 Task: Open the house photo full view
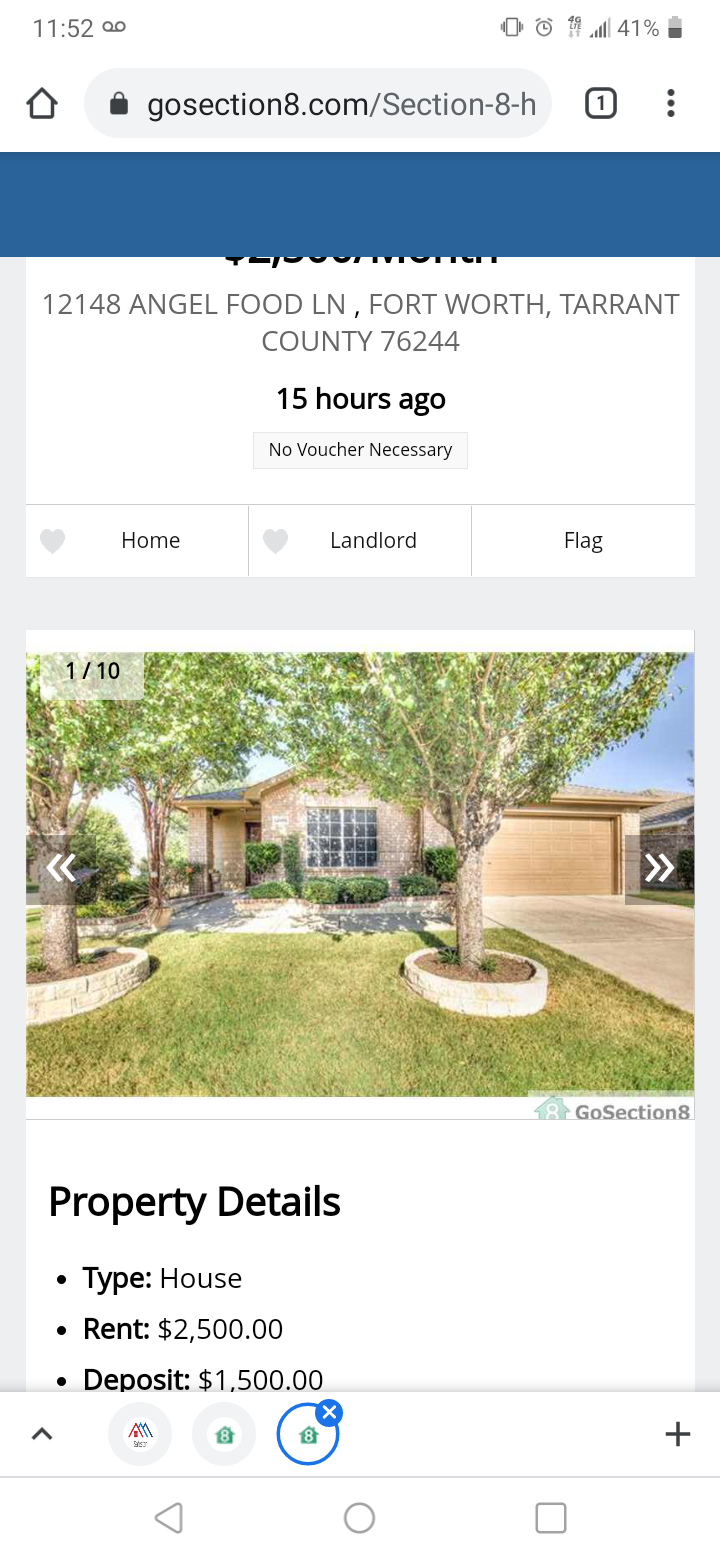click(x=360, y=960)
